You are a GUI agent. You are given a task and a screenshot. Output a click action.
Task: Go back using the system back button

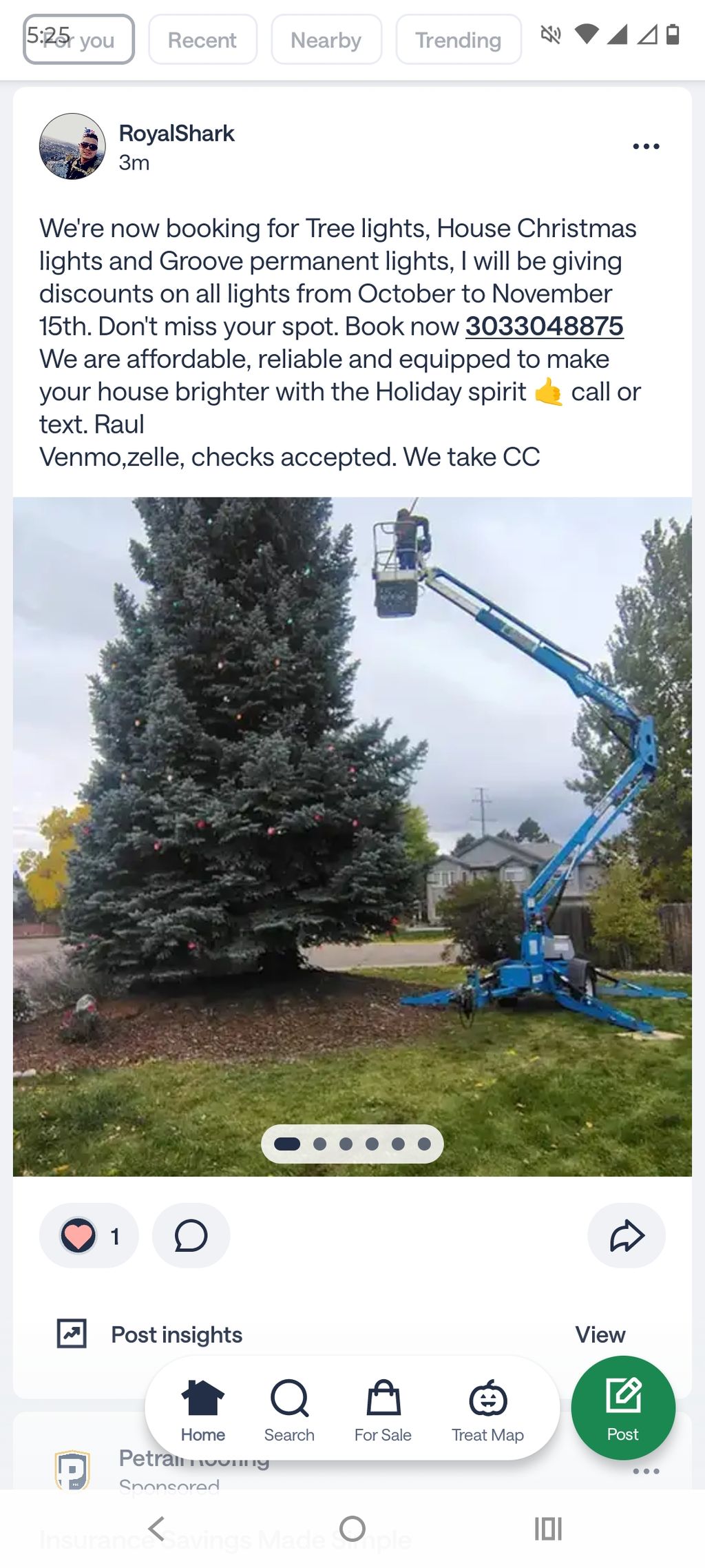pos(157,1529)
